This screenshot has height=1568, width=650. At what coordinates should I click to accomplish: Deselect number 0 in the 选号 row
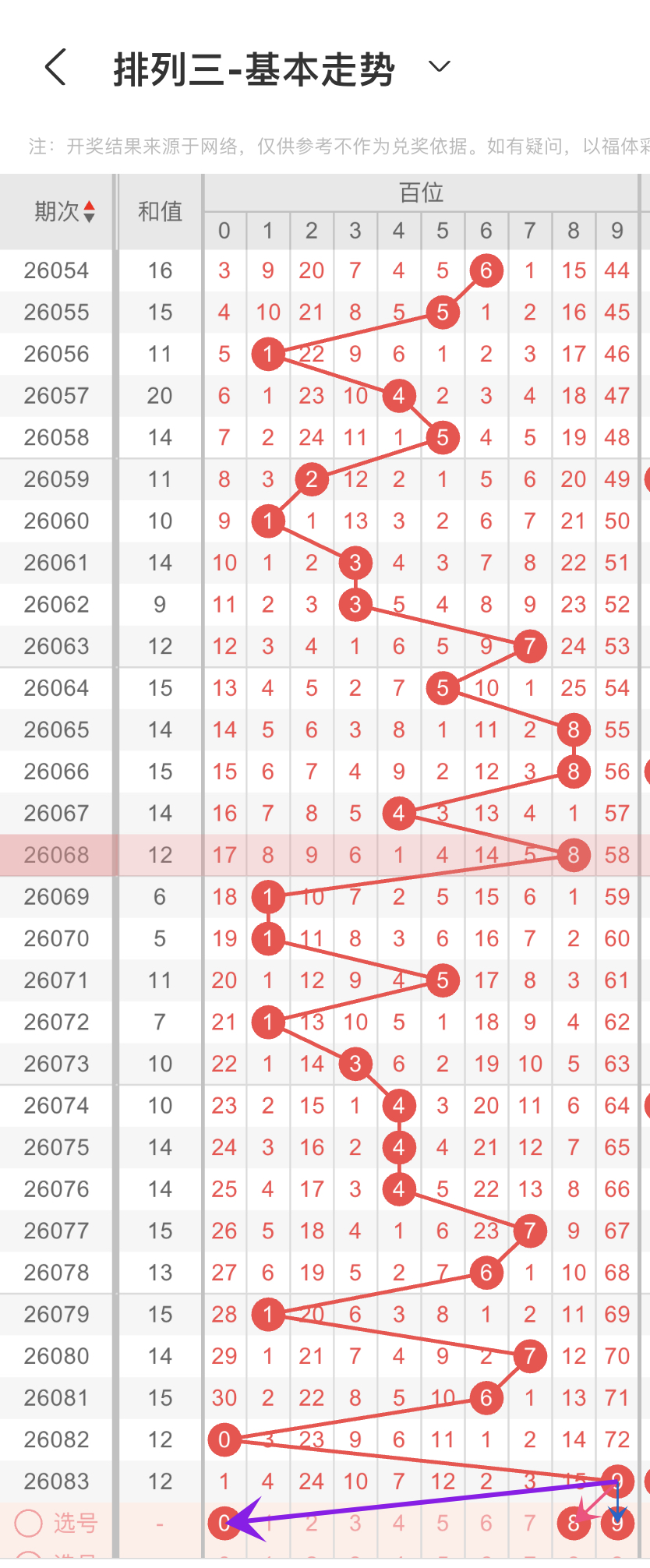224,1523
